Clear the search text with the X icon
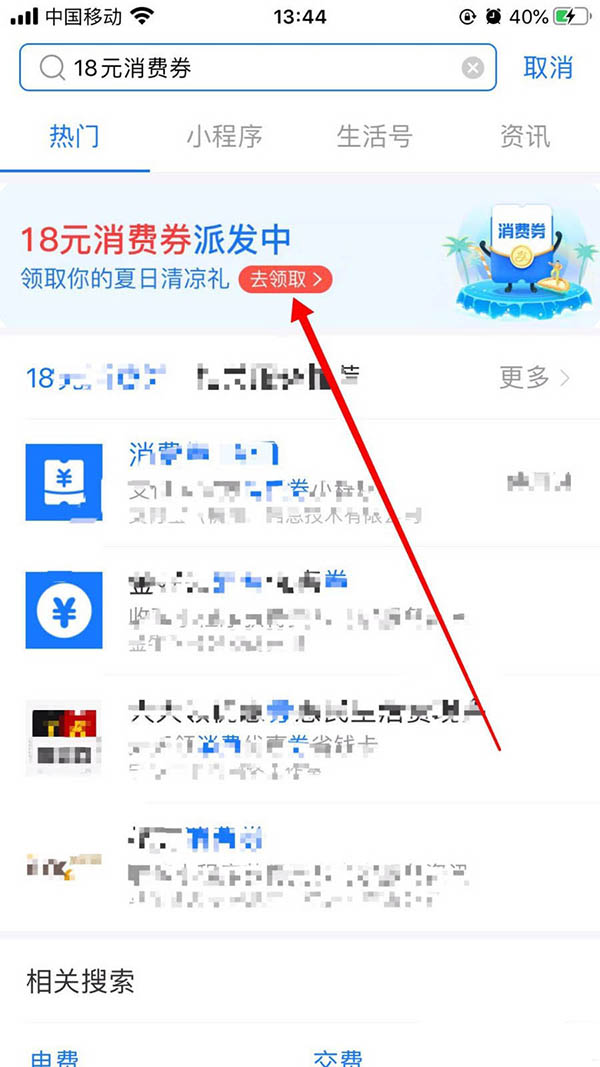This screenshot has width=600, height=1067. coord(472,68)
